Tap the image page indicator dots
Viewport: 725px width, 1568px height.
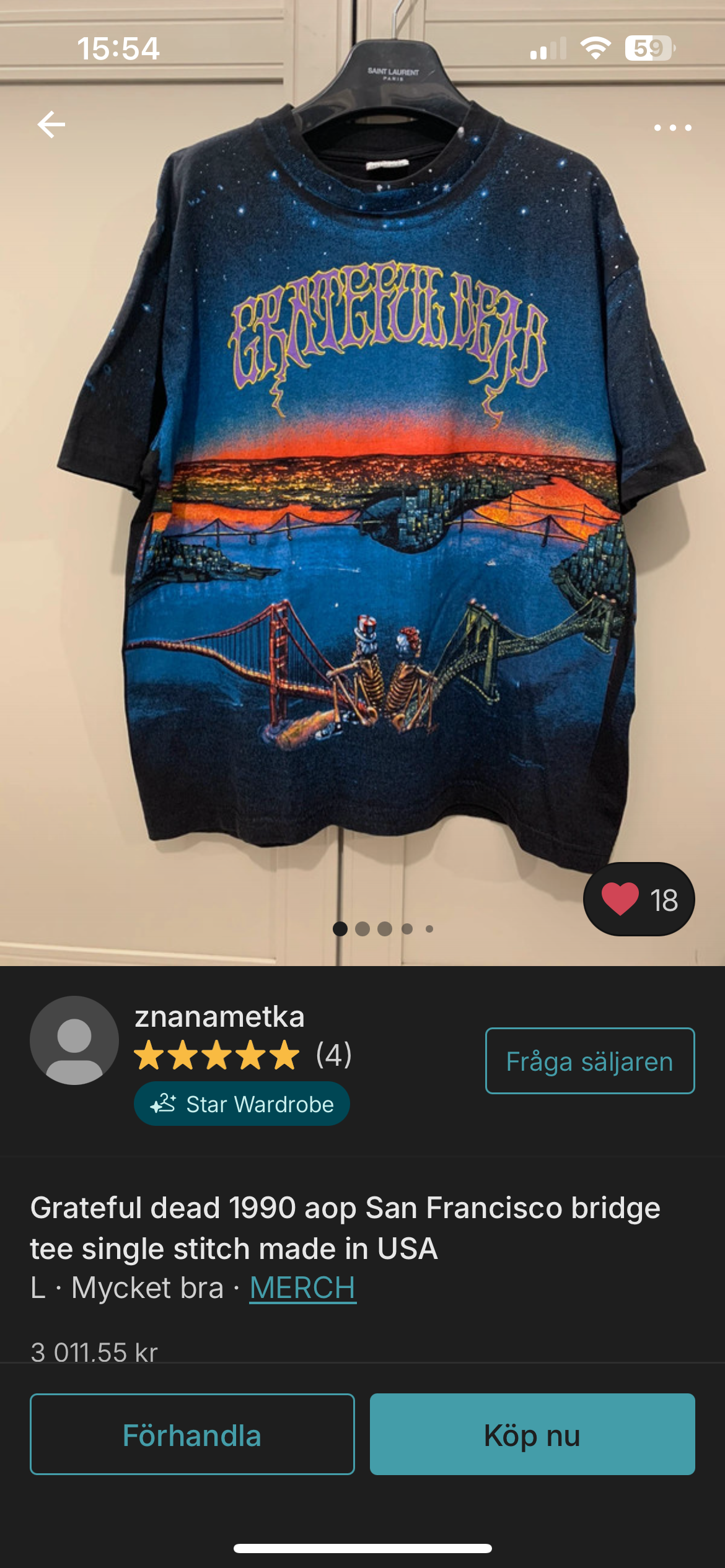tap(383, 929)
